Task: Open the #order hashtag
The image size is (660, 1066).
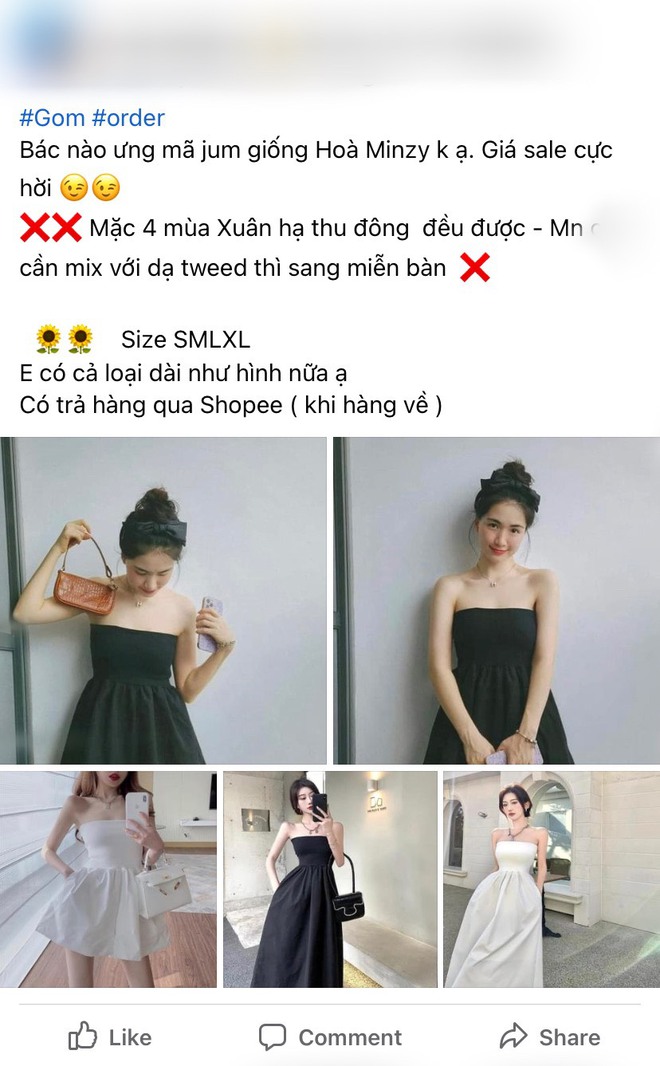Action: pyautogui.click(x=128, y=118)
